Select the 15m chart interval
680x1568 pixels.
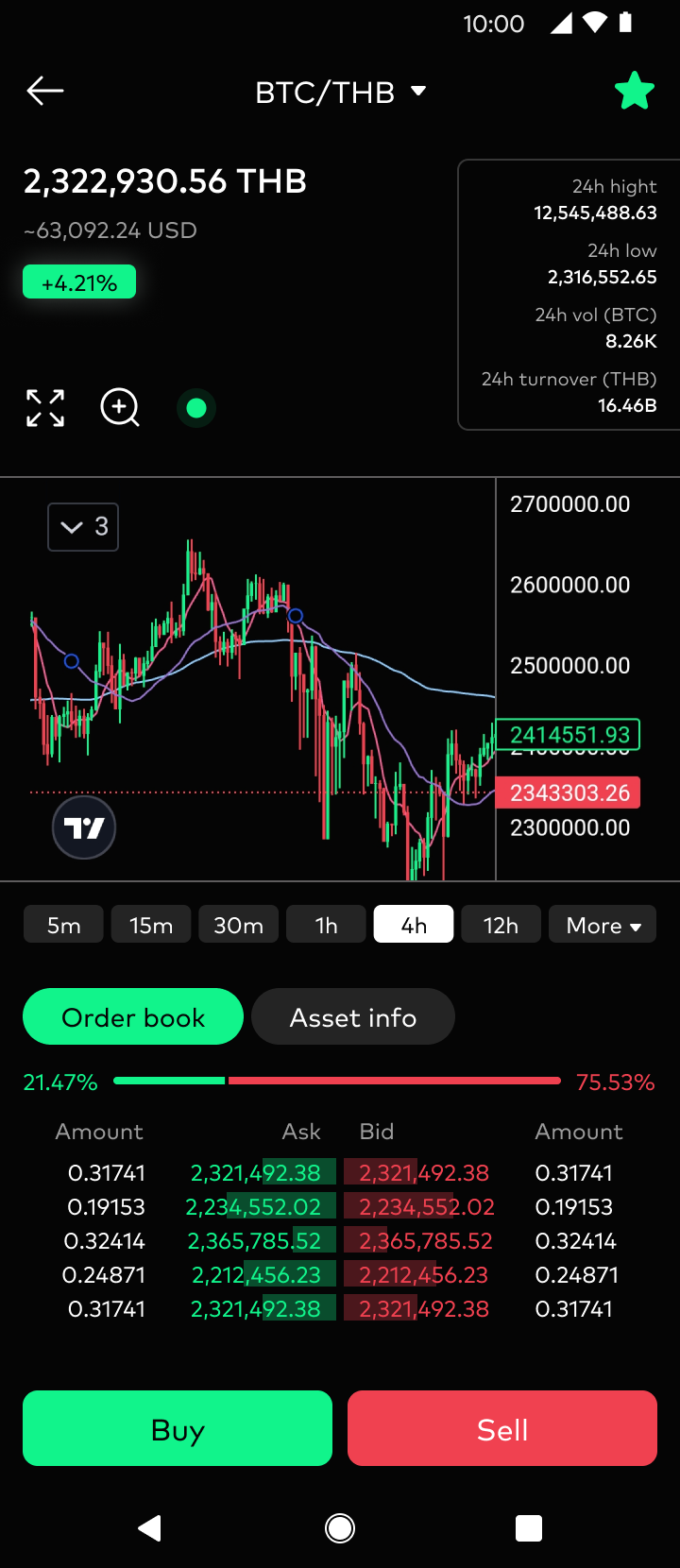151,925
